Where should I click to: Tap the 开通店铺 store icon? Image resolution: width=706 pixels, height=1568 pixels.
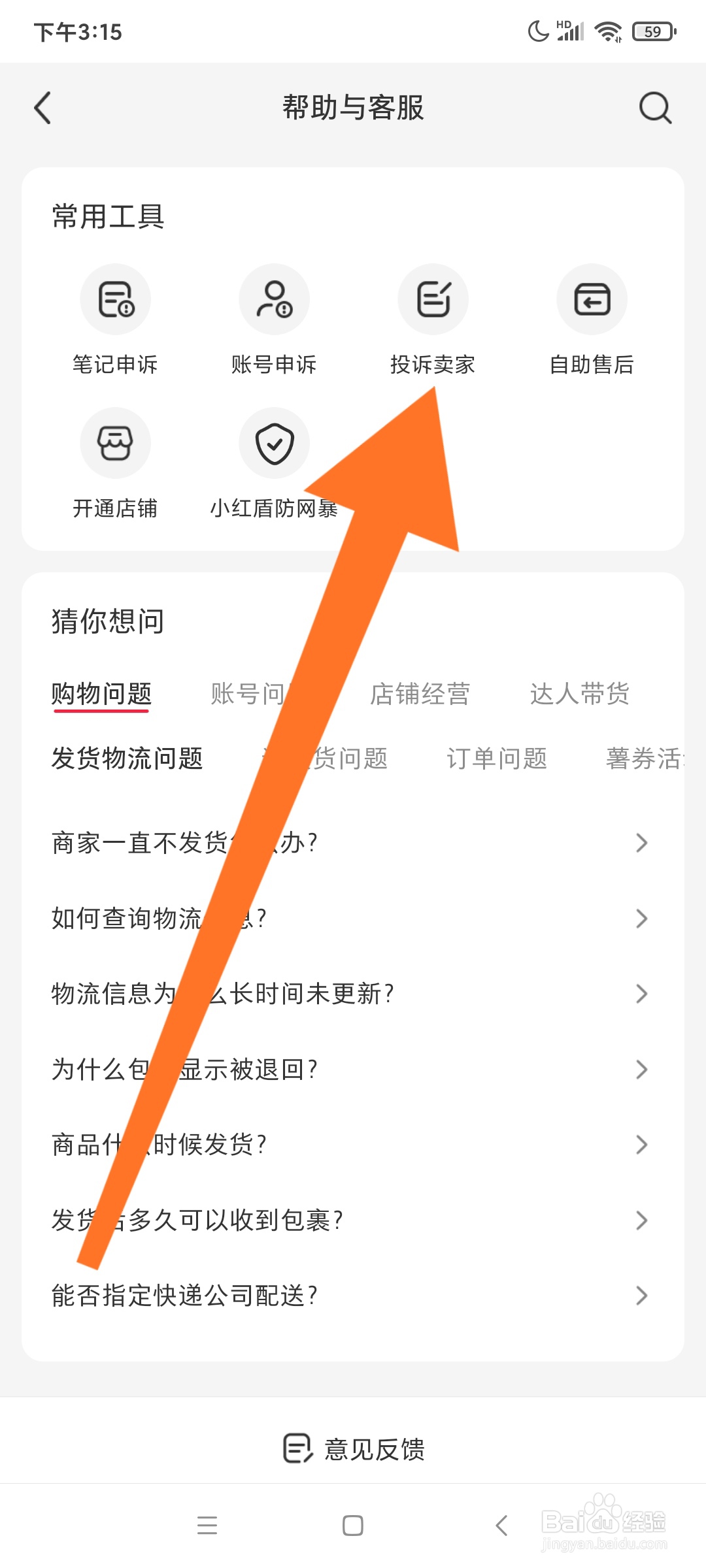click(x=116, y=443)
